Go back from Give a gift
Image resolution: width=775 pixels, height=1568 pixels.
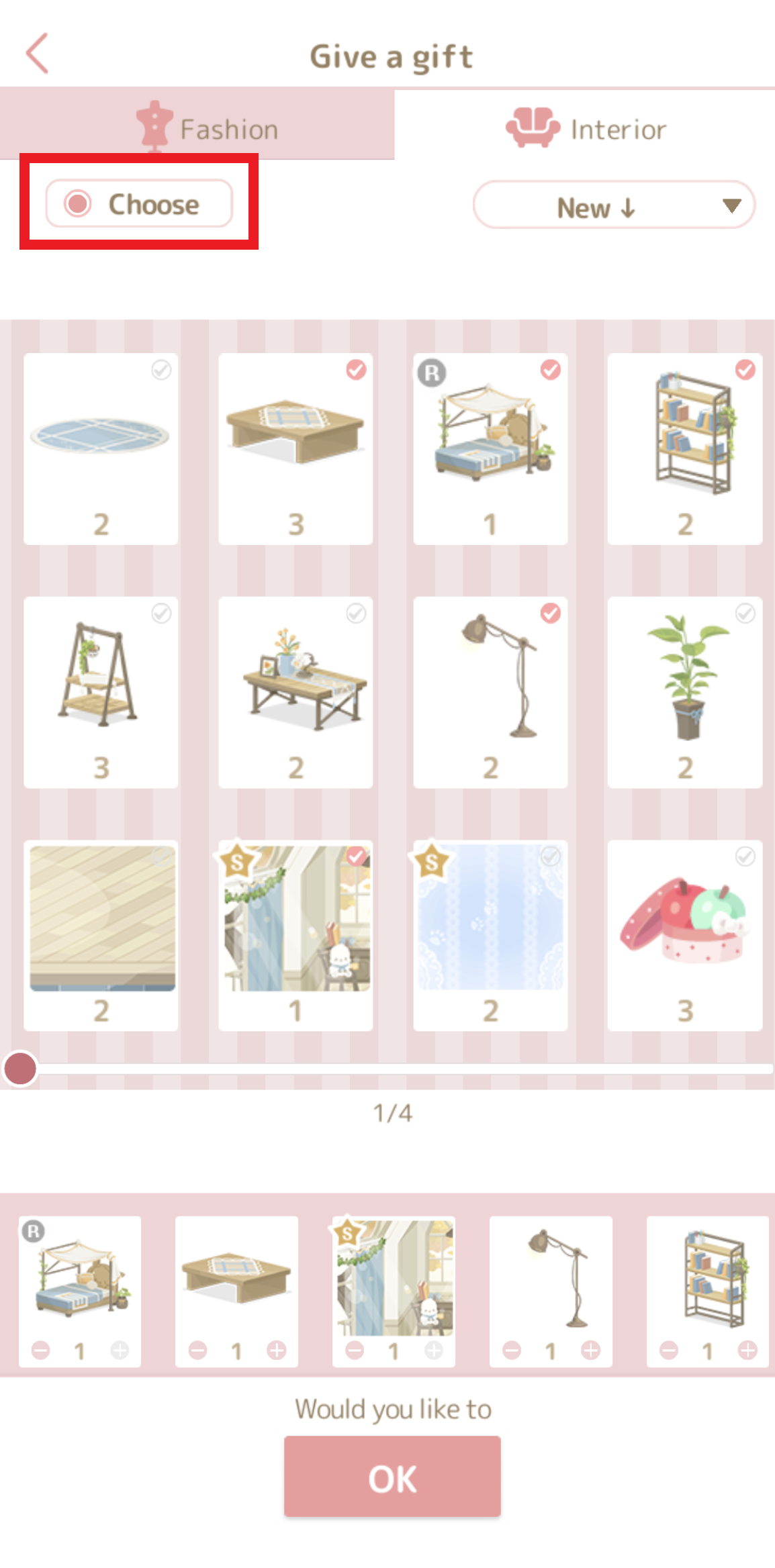coord(38,54)
